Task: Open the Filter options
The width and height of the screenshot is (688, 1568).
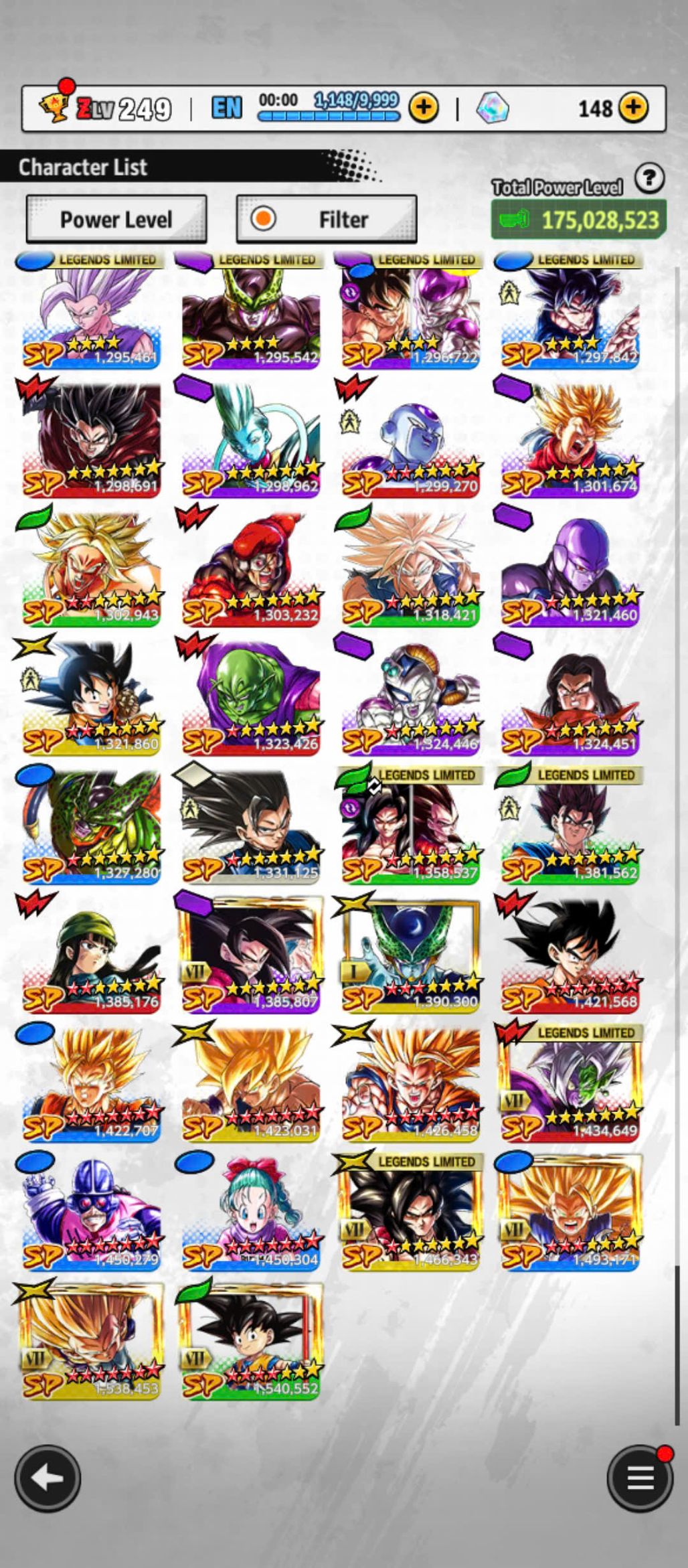Action: pos(327,219)
